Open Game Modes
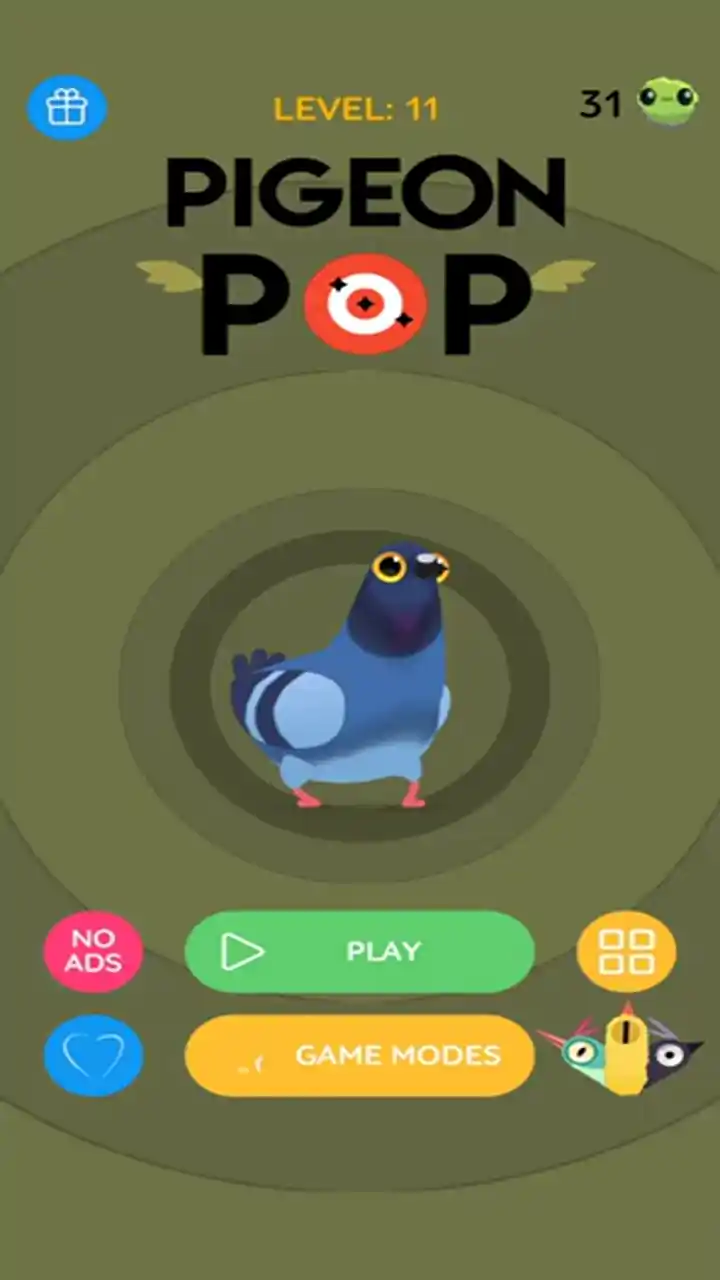 (x=359, y=1055)
